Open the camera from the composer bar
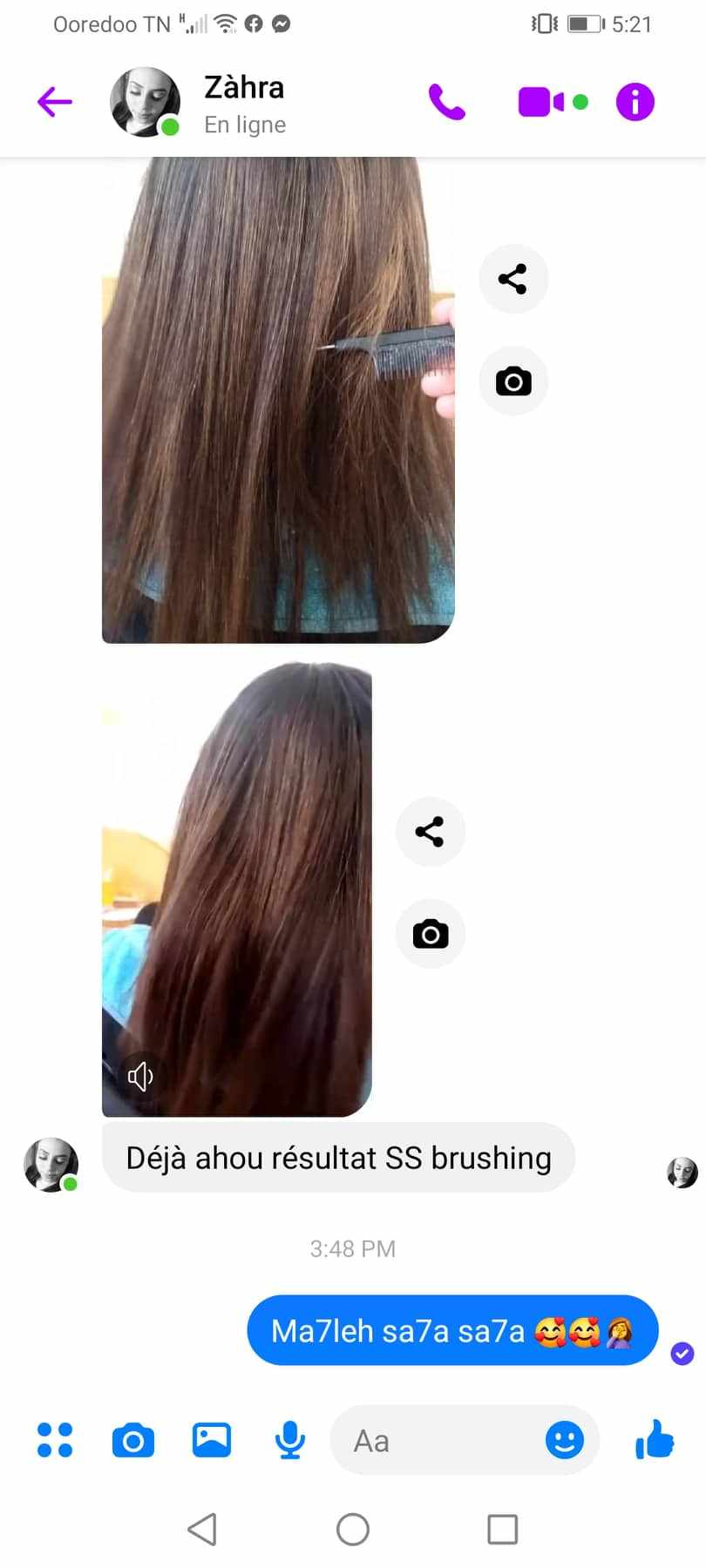Viewport: 706px width, 1568px height. (133, 1440)
